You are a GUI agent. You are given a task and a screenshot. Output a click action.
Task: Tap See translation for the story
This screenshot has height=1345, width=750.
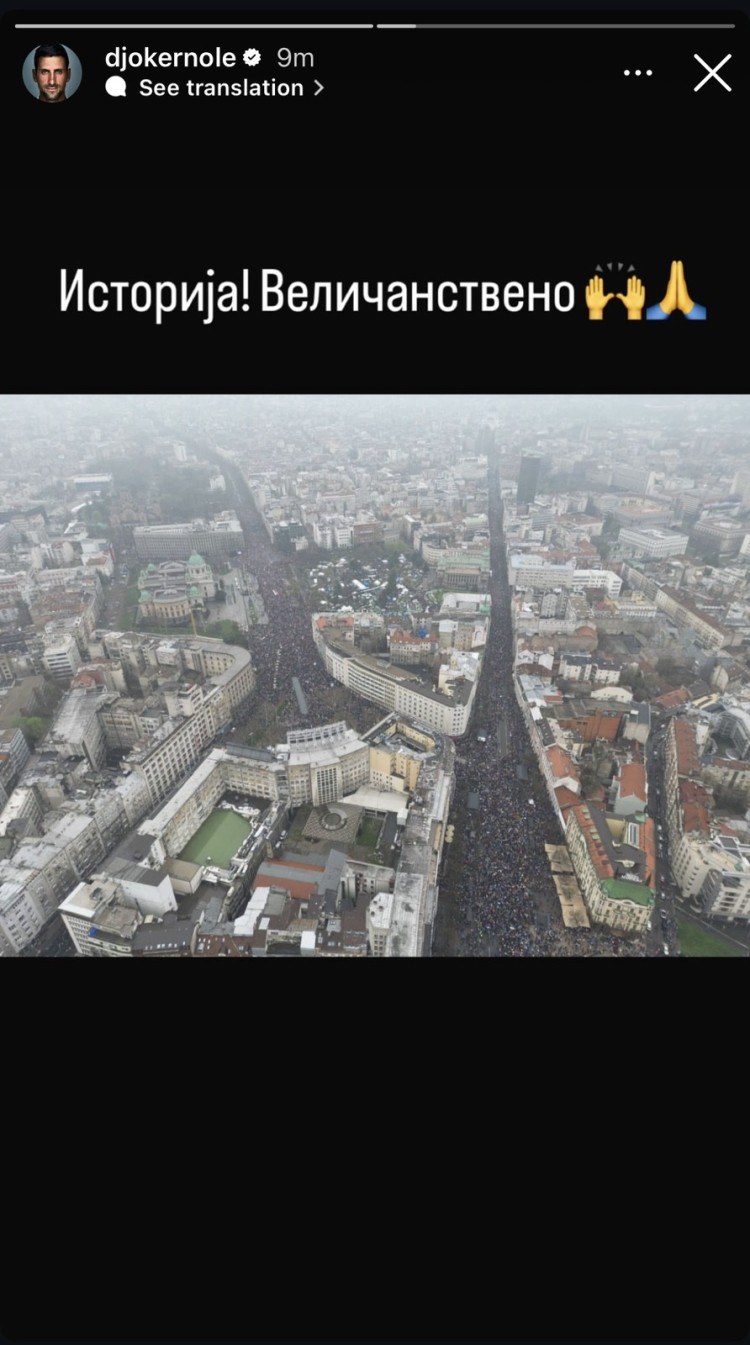click(221, 88)
